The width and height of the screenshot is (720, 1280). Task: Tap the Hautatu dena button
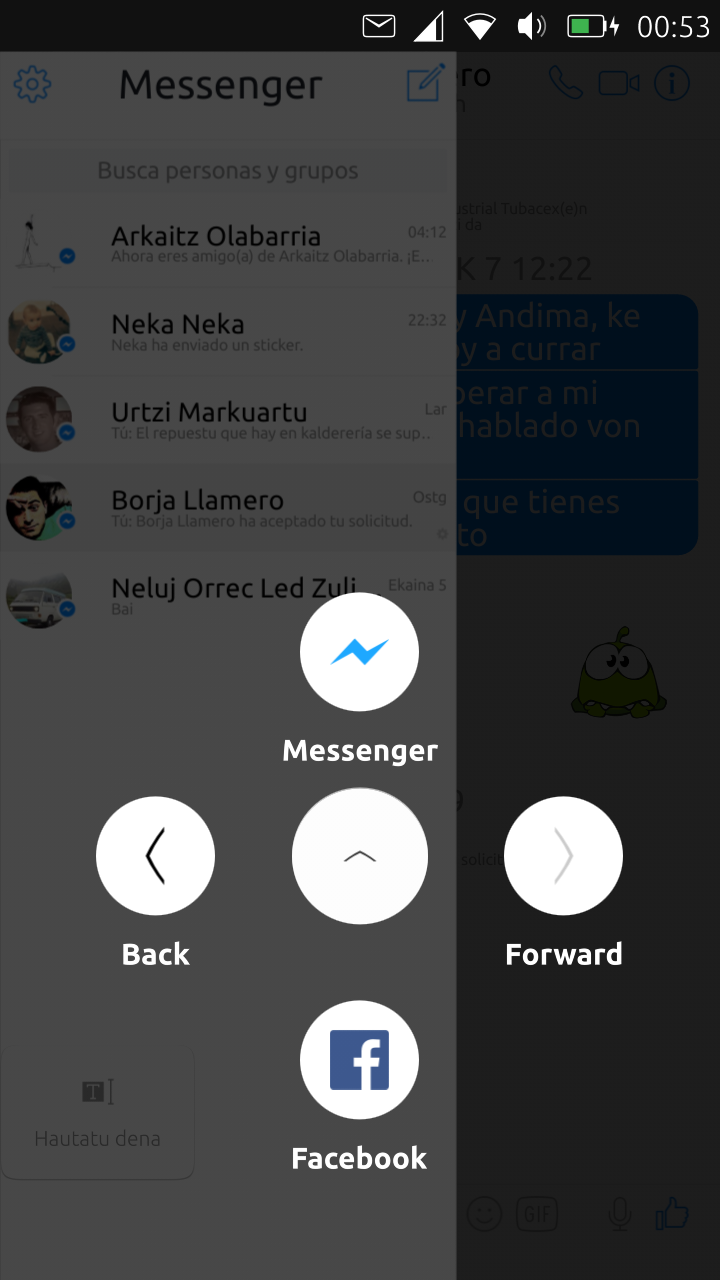(x=97, y=1113)
